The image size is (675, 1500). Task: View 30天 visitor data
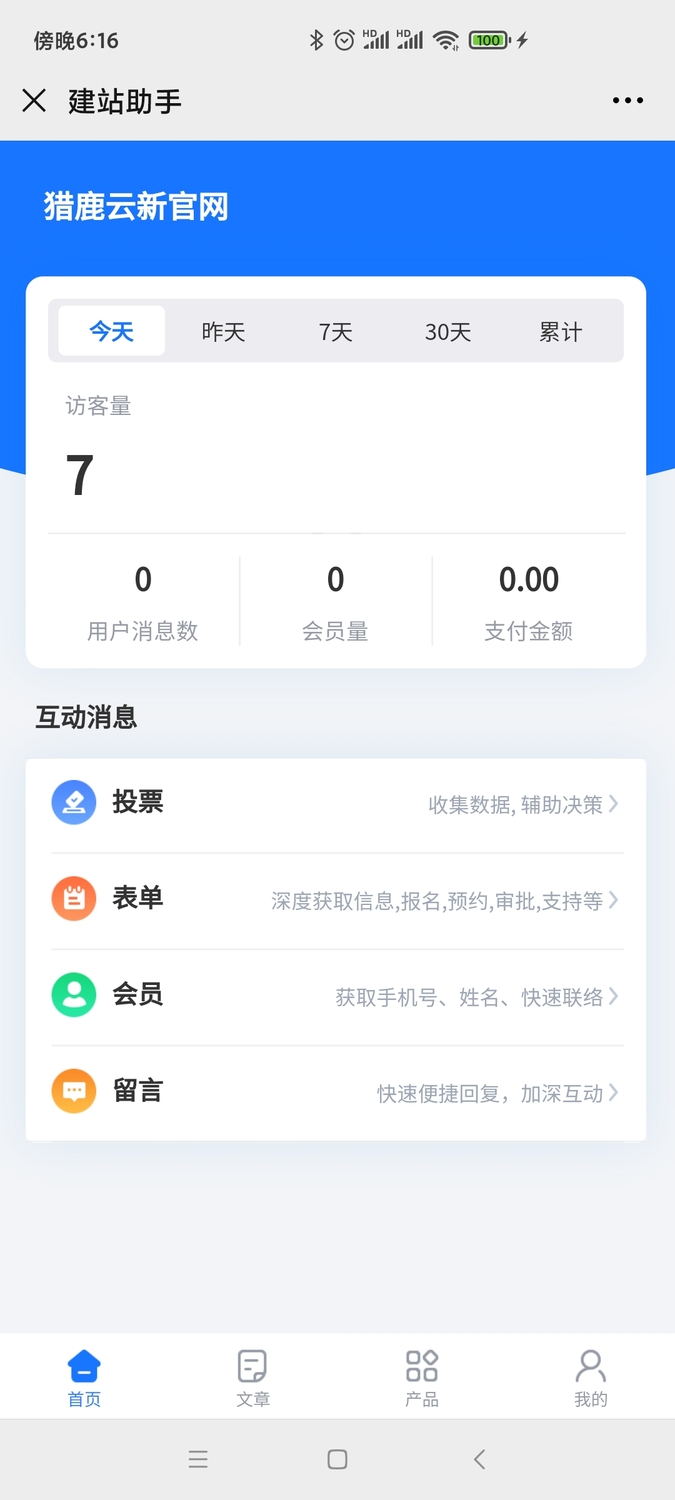[448, 332]
